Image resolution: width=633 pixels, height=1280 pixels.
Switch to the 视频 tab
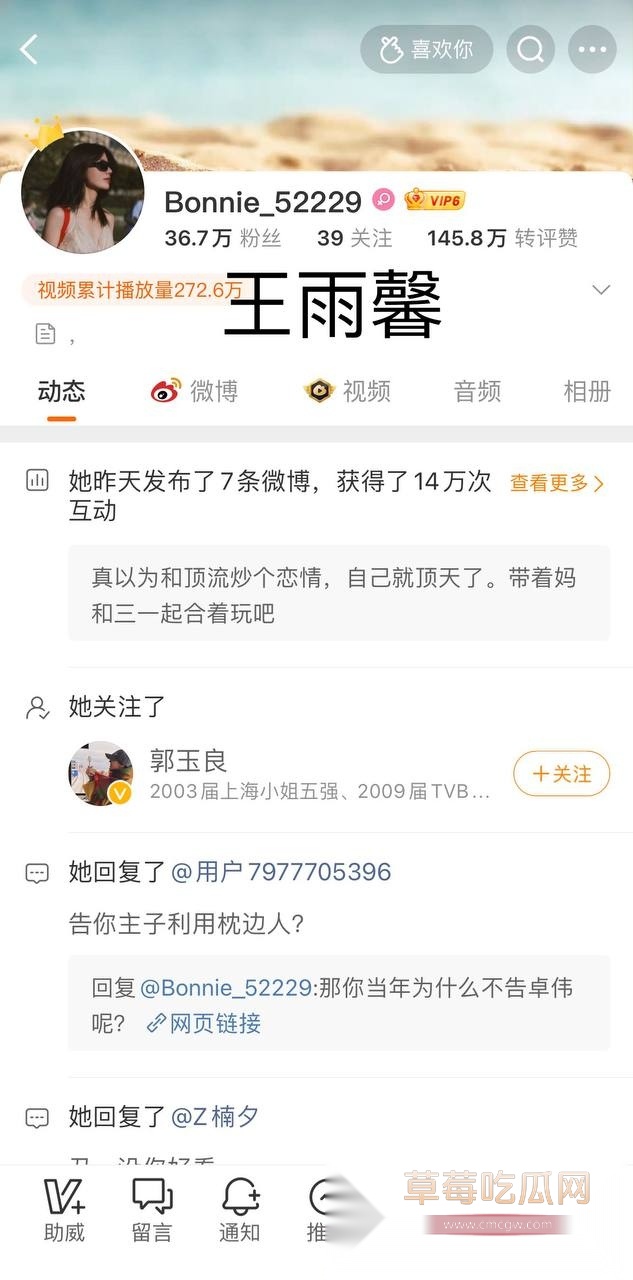(347, 391)
